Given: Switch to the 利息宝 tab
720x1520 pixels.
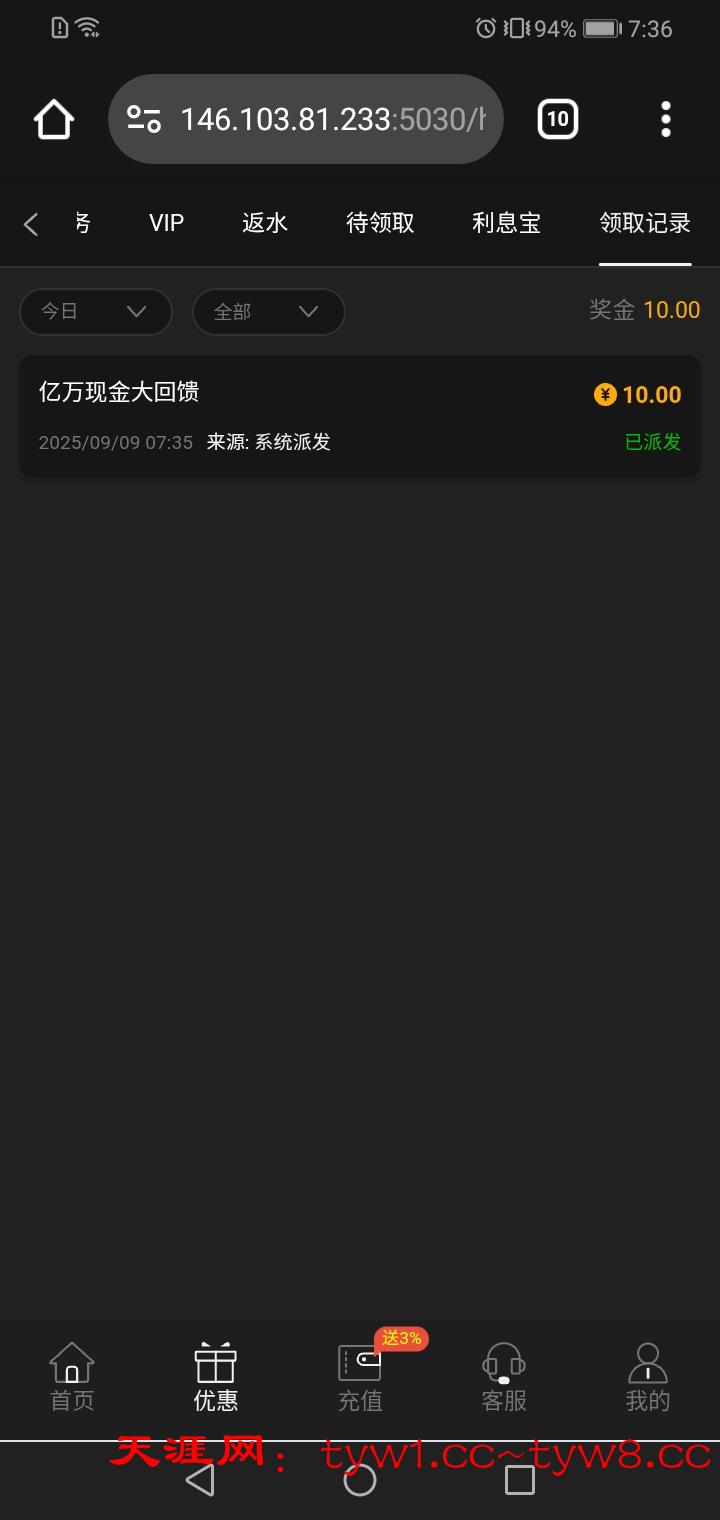Looking at the screenshot, I should coord(506,223).
